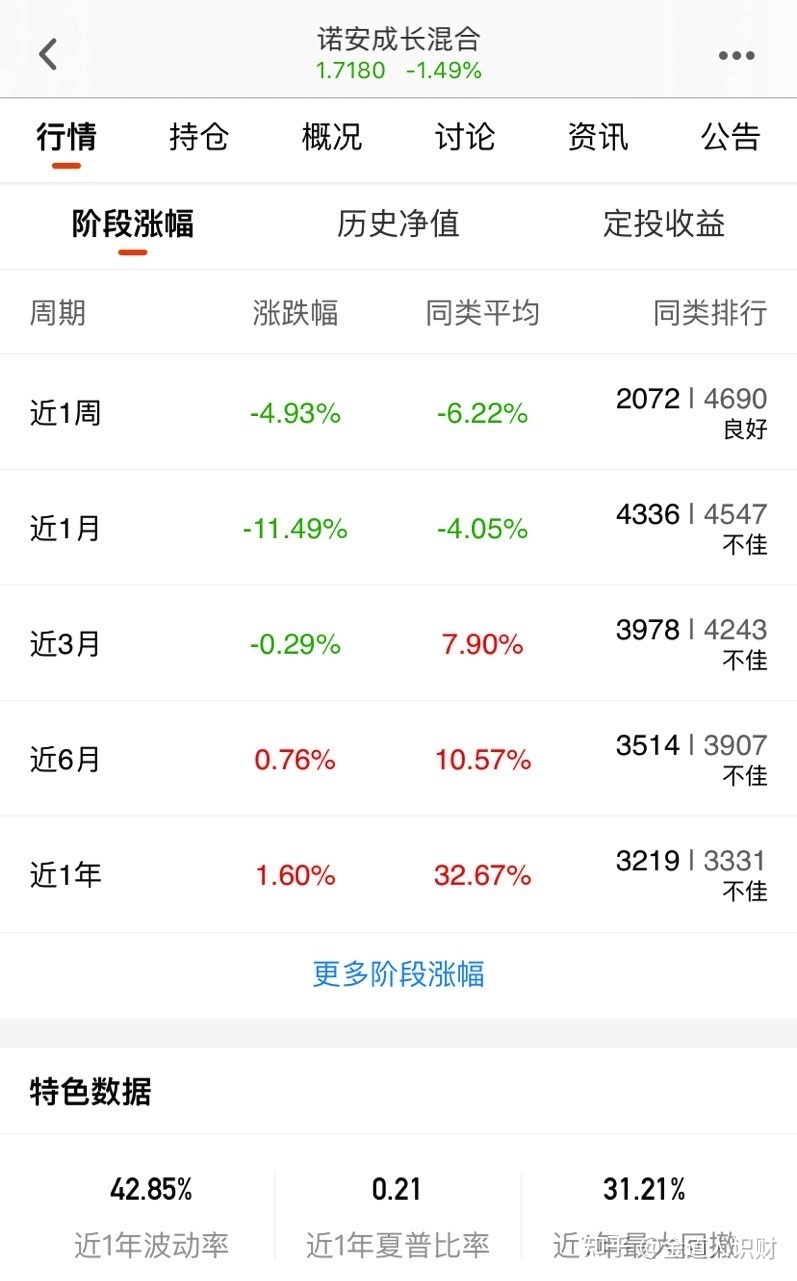Open the 概况 tab

point(332,136)
